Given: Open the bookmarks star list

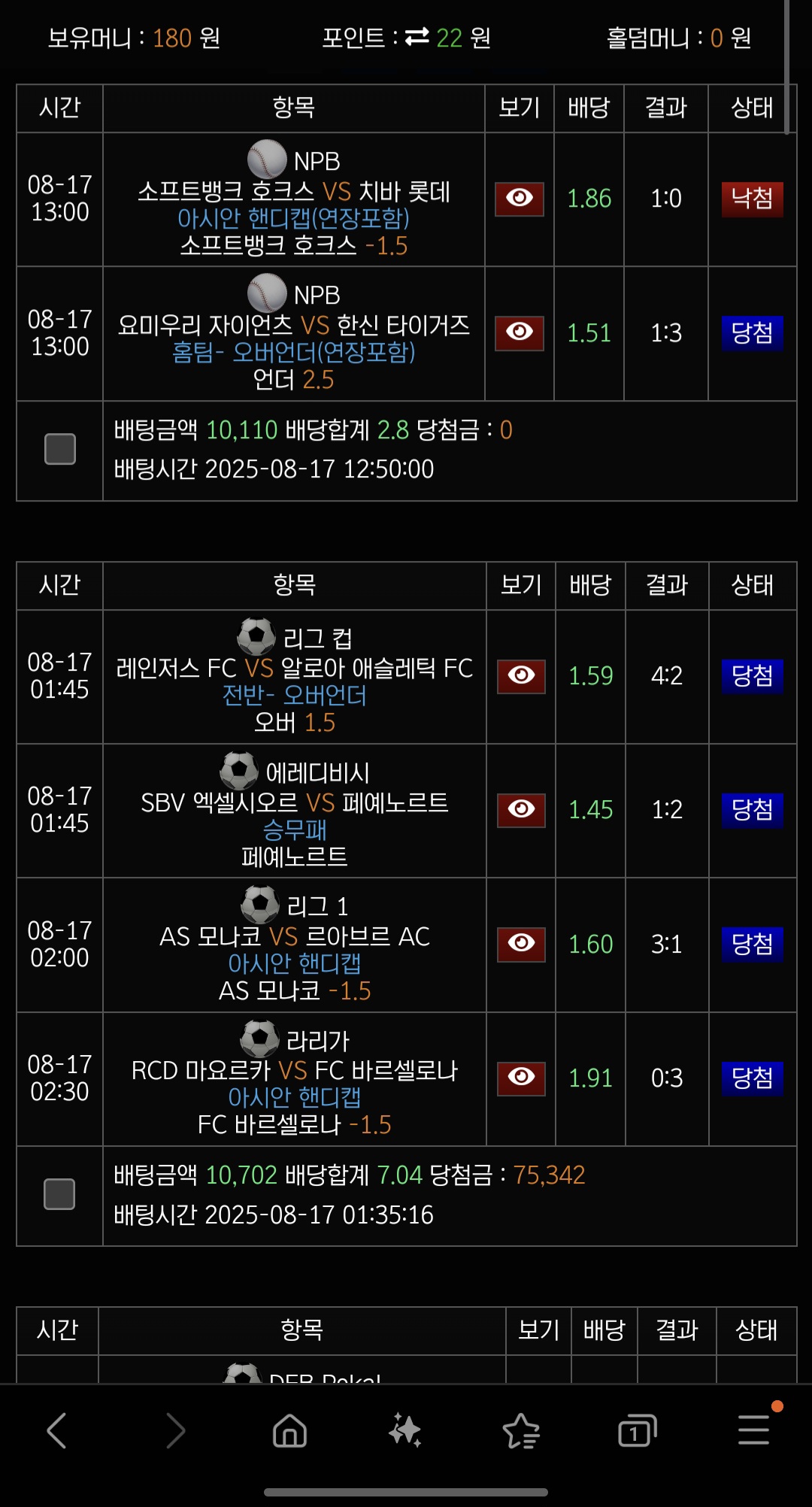Looking at the screenshot, I should click(x=521, y=1430).
